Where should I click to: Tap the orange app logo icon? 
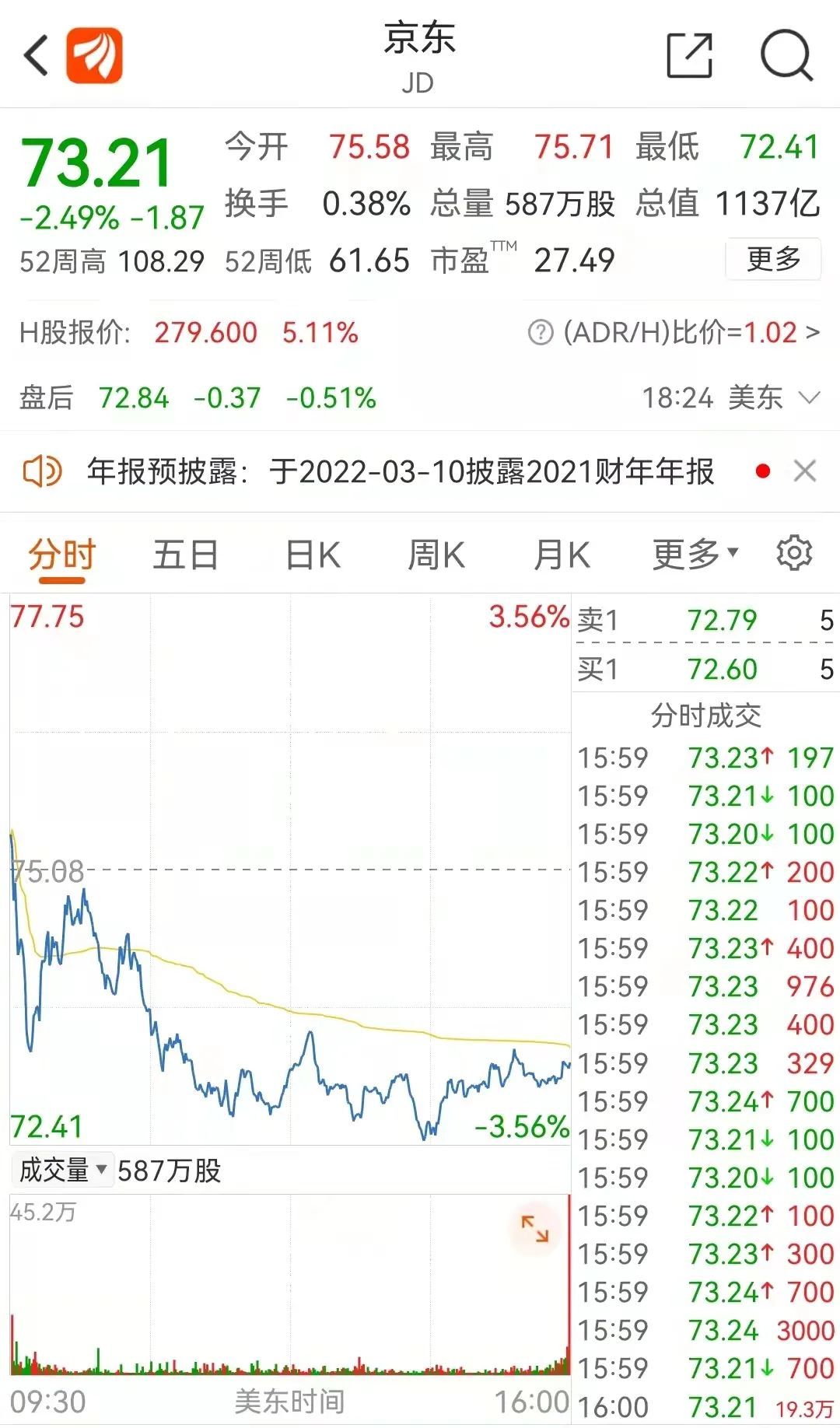(94, 55)
